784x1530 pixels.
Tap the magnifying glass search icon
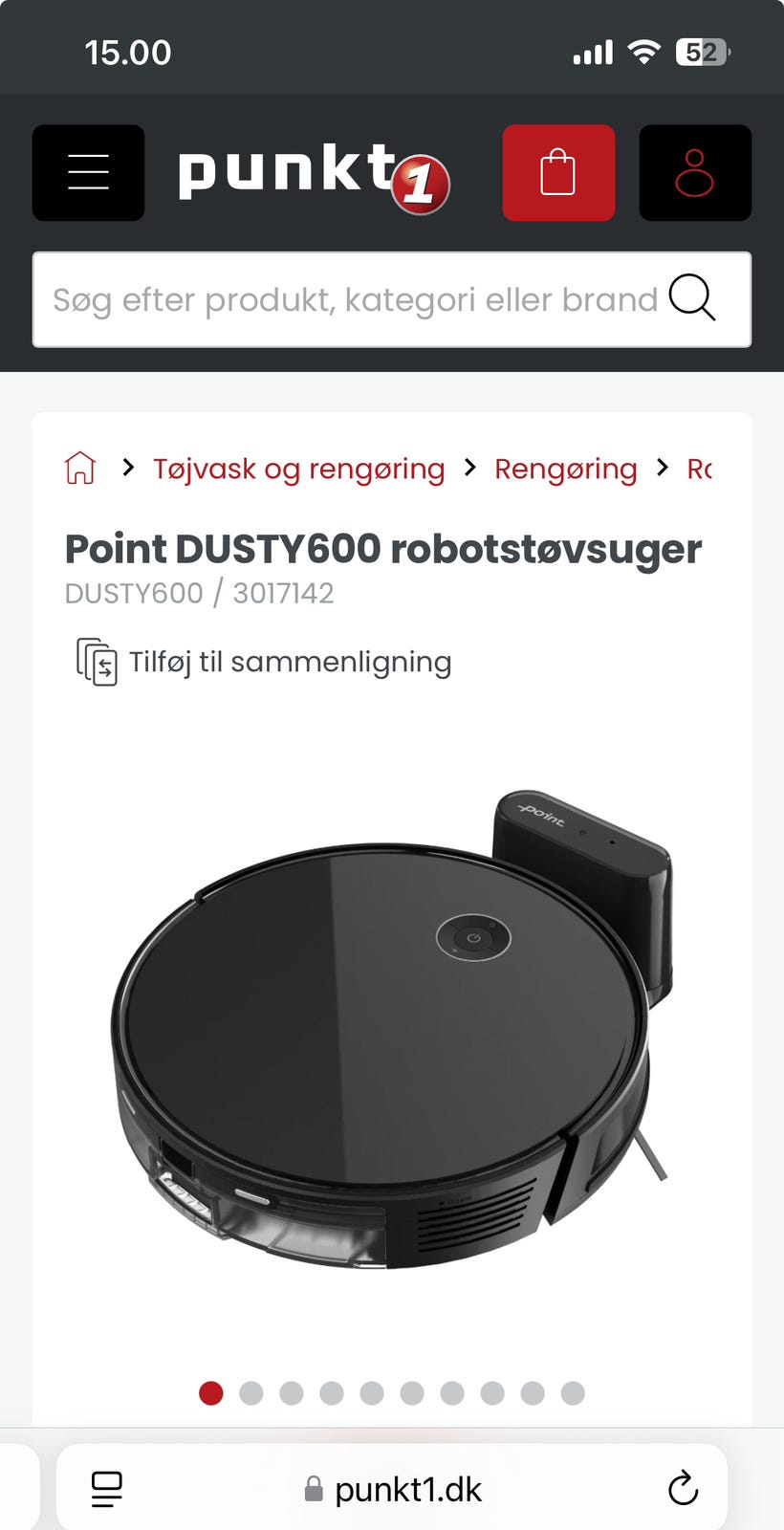pyautogui.click(x=692, y=298)
